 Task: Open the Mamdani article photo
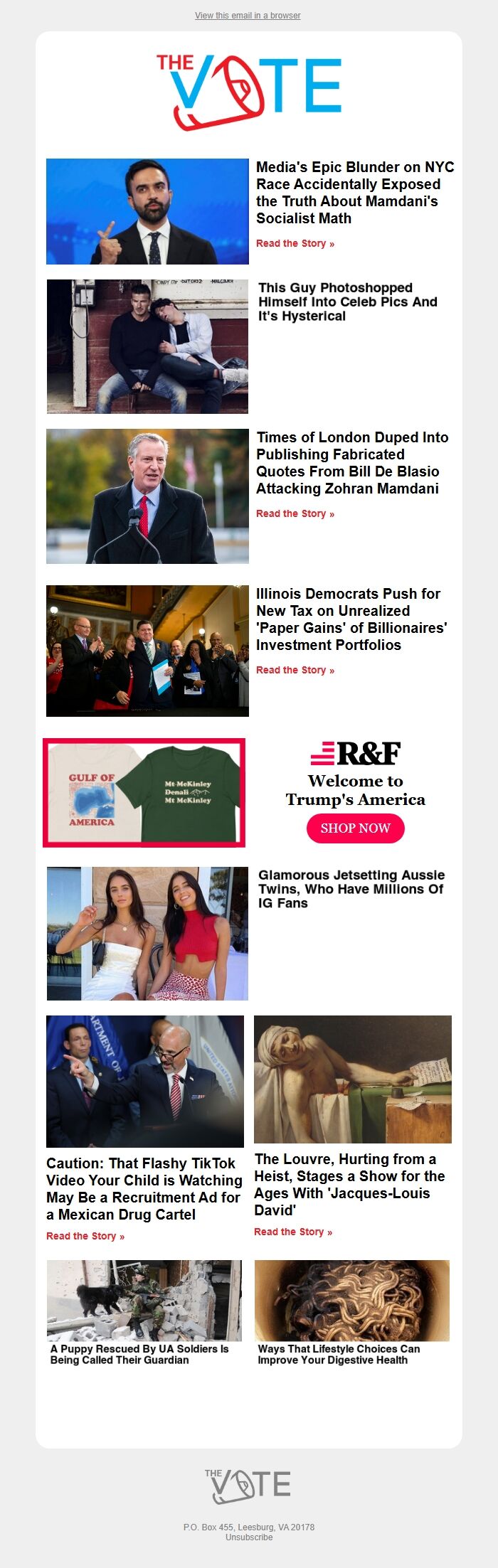tap(147, 211)
